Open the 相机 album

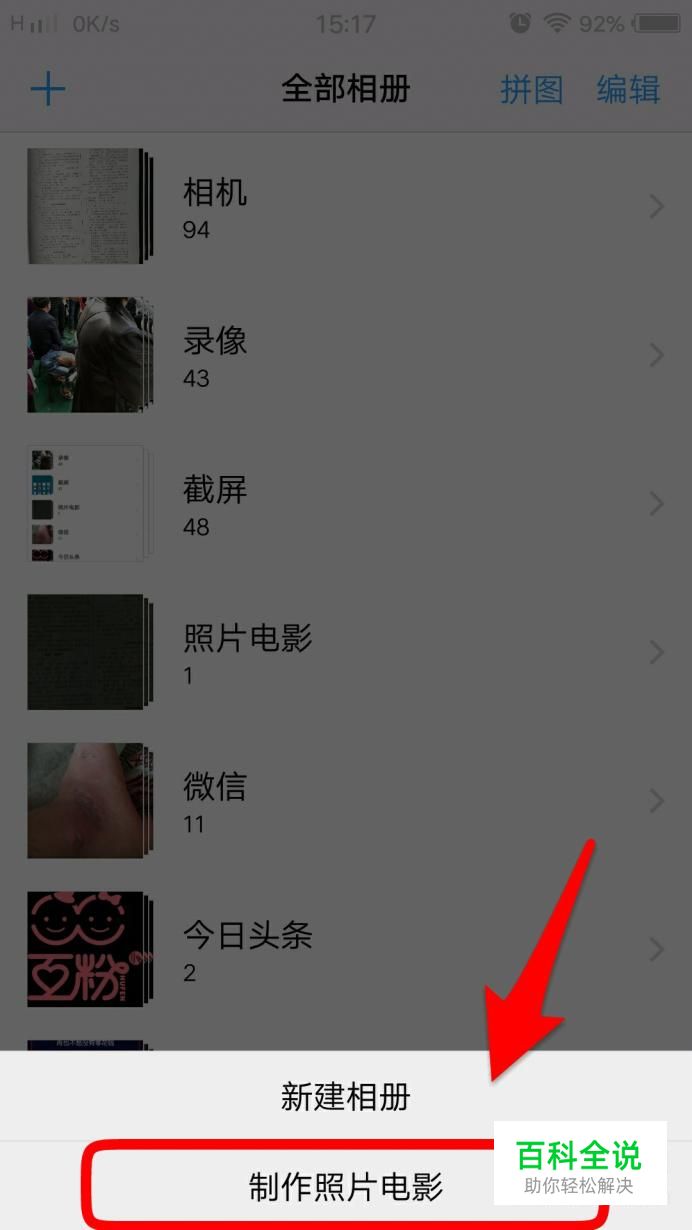tap(345, 207)
